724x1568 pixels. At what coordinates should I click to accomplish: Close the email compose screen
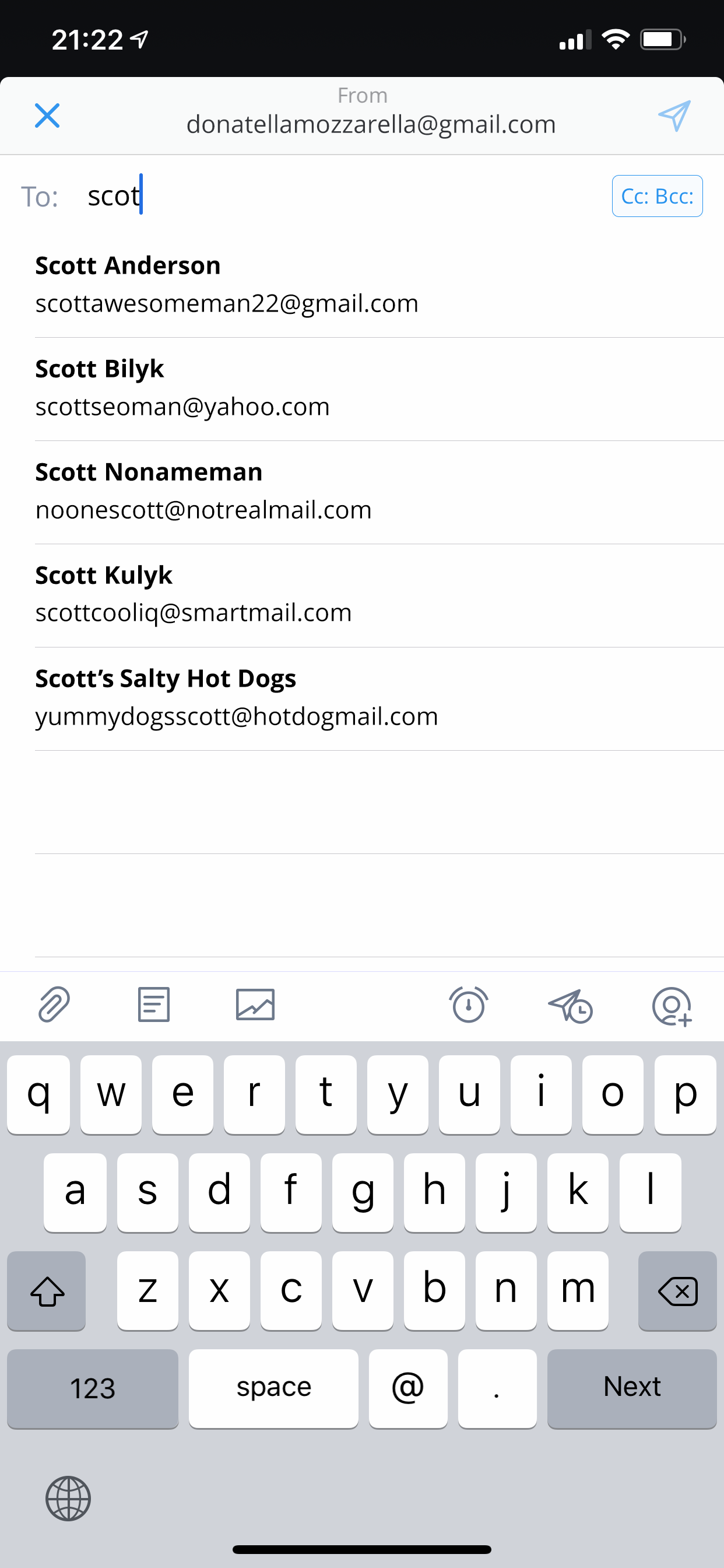point(47,116)
